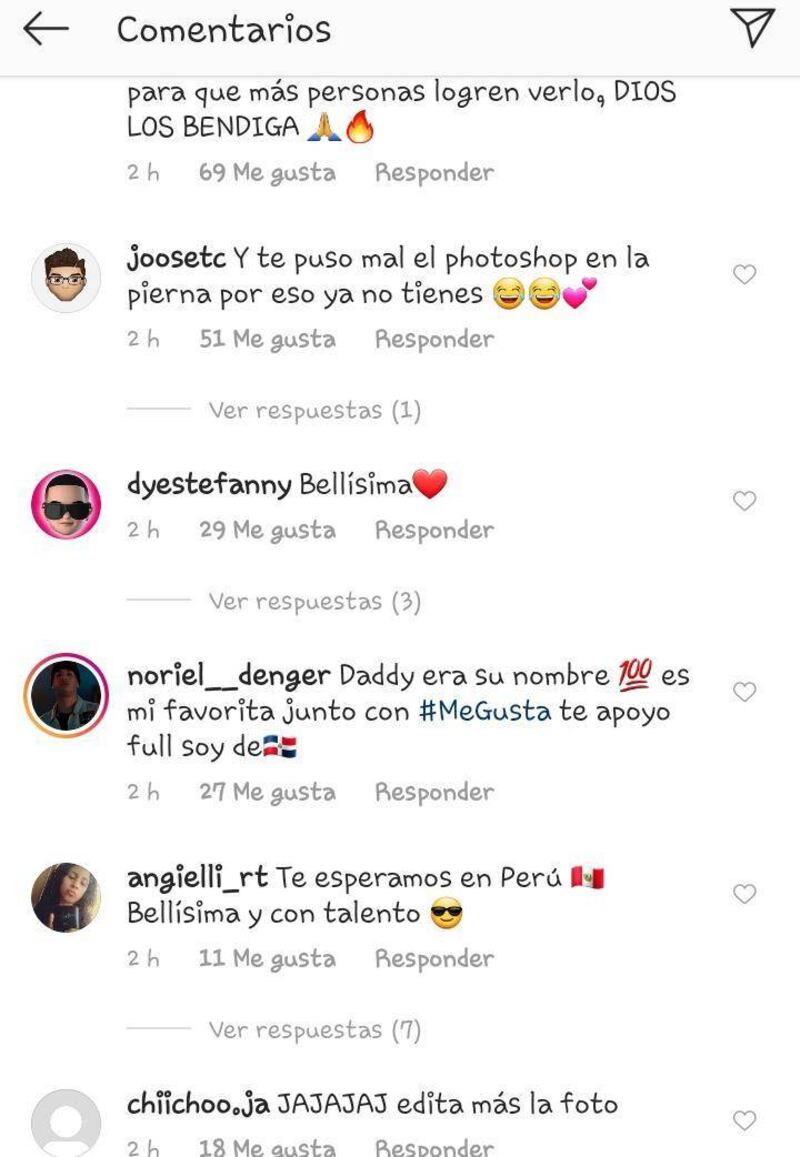This screenshot has width=800, height=1157.
Task: Reply to dyestefanny's comment
Action: (x=434, y=530)
